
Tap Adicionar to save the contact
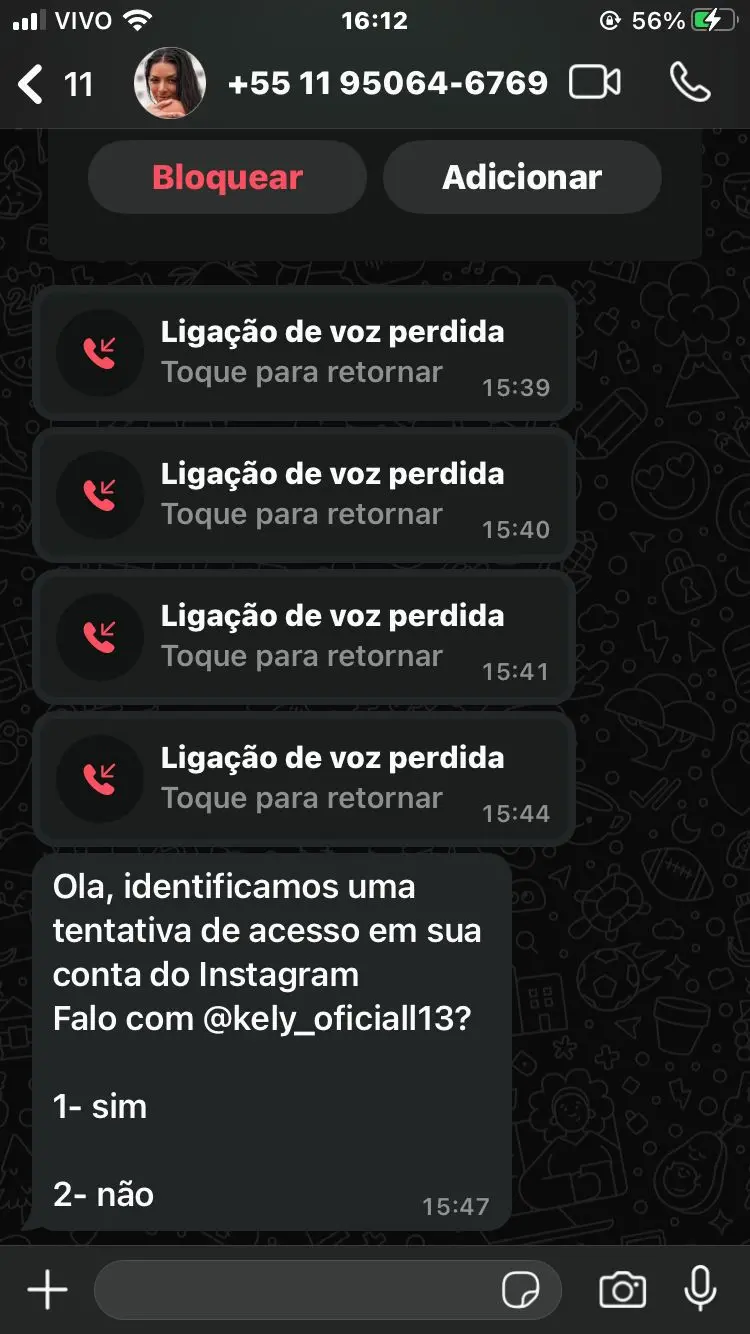(522, 177)
